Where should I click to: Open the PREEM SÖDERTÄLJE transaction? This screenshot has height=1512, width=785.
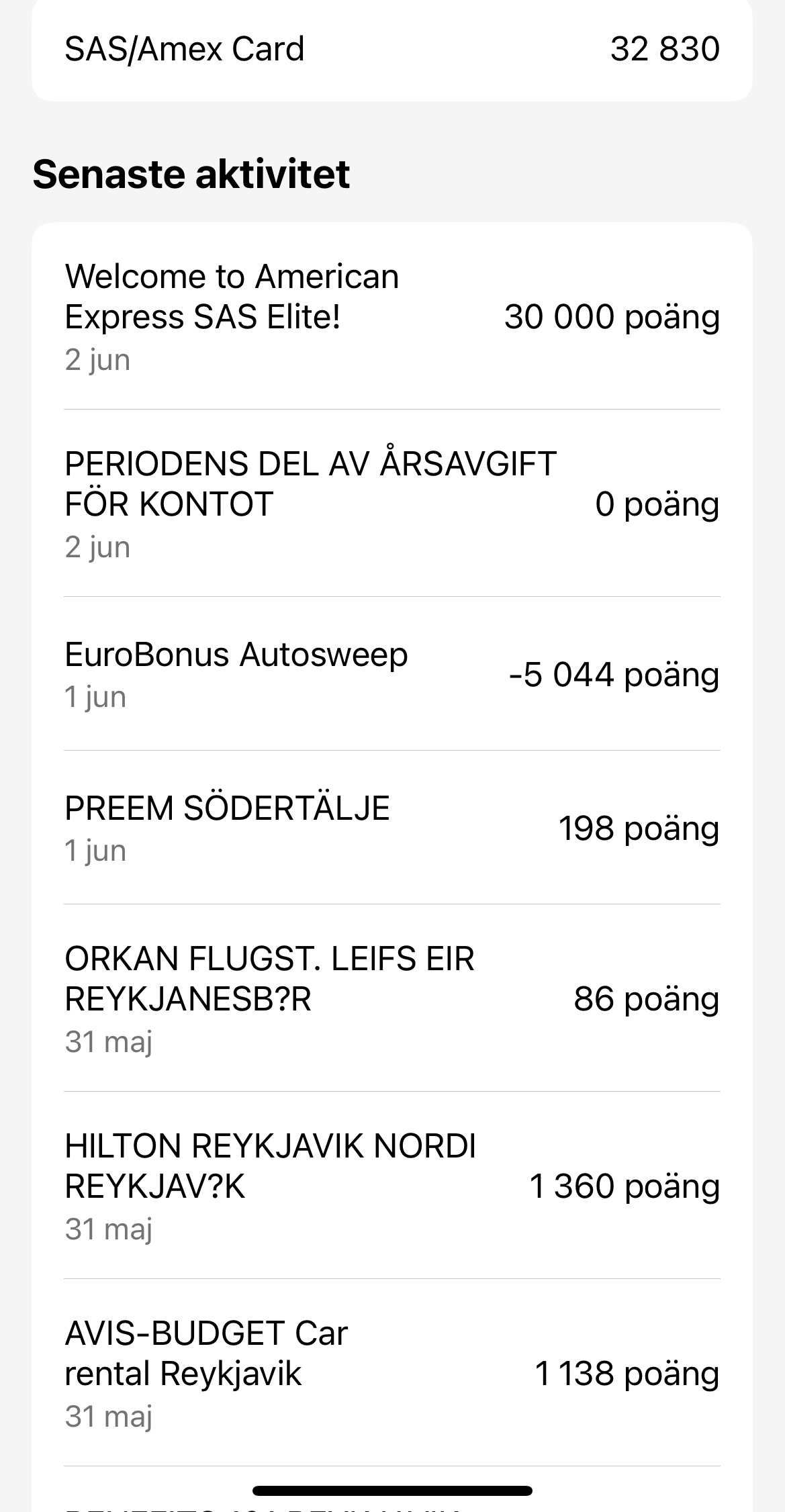(x=391, y=828)
